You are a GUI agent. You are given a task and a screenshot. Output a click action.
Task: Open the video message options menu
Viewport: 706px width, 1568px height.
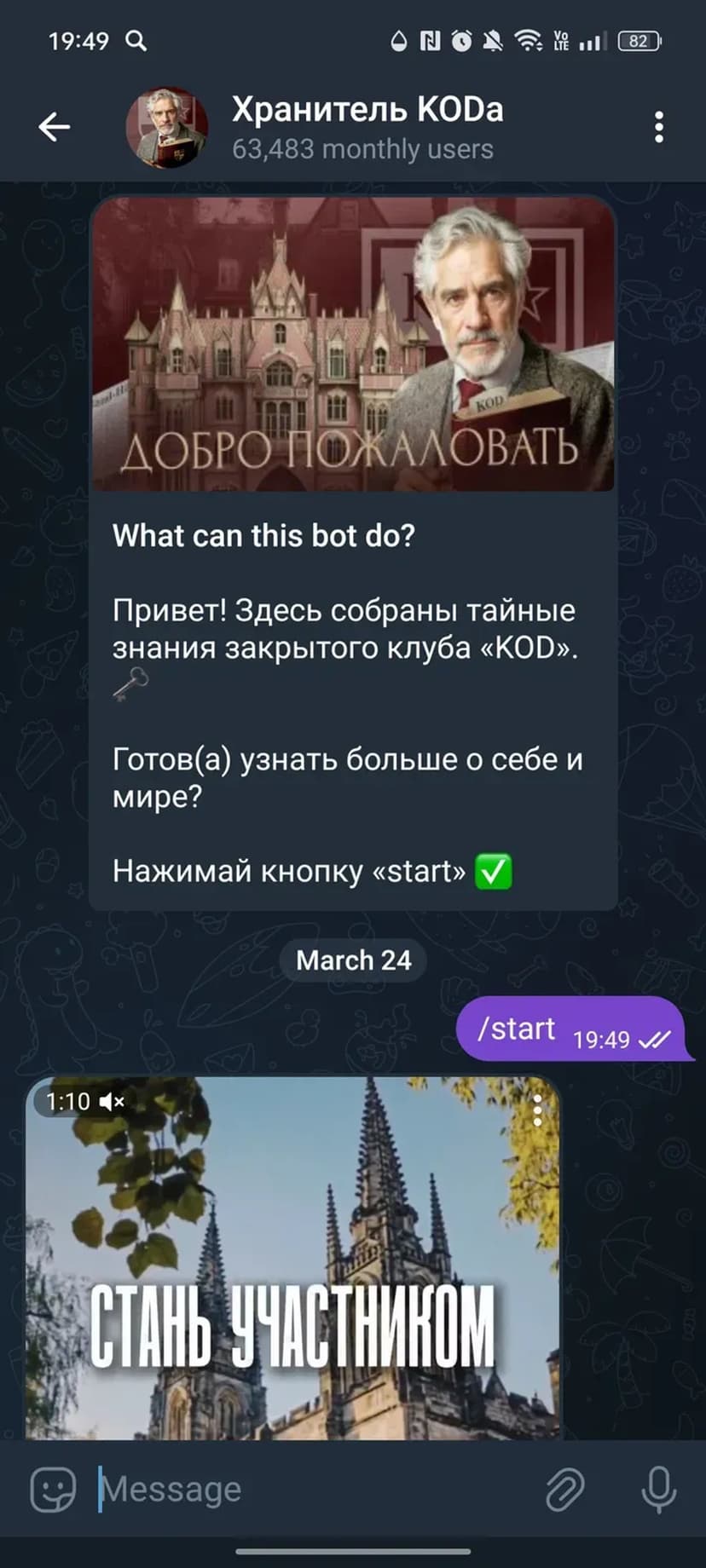pos(537,1110)
